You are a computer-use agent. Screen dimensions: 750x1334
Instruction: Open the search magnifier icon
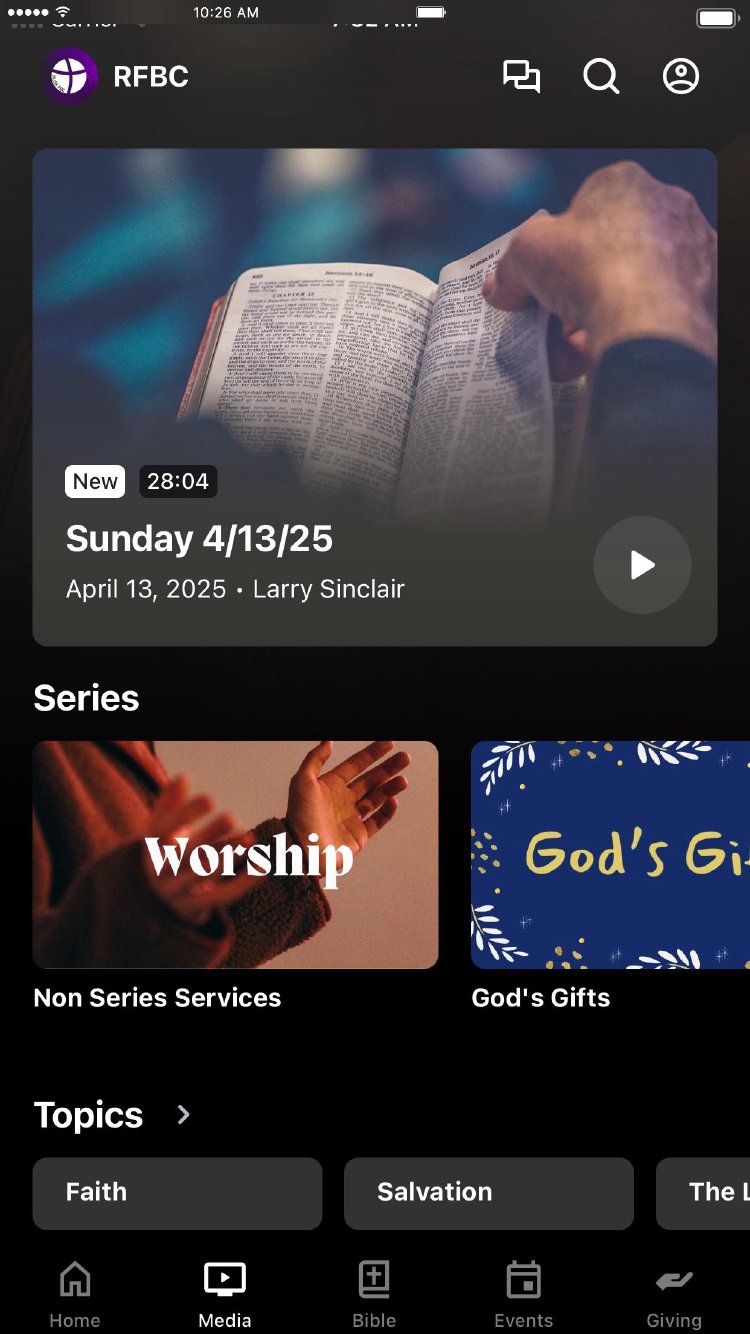[x=601, y=77]
